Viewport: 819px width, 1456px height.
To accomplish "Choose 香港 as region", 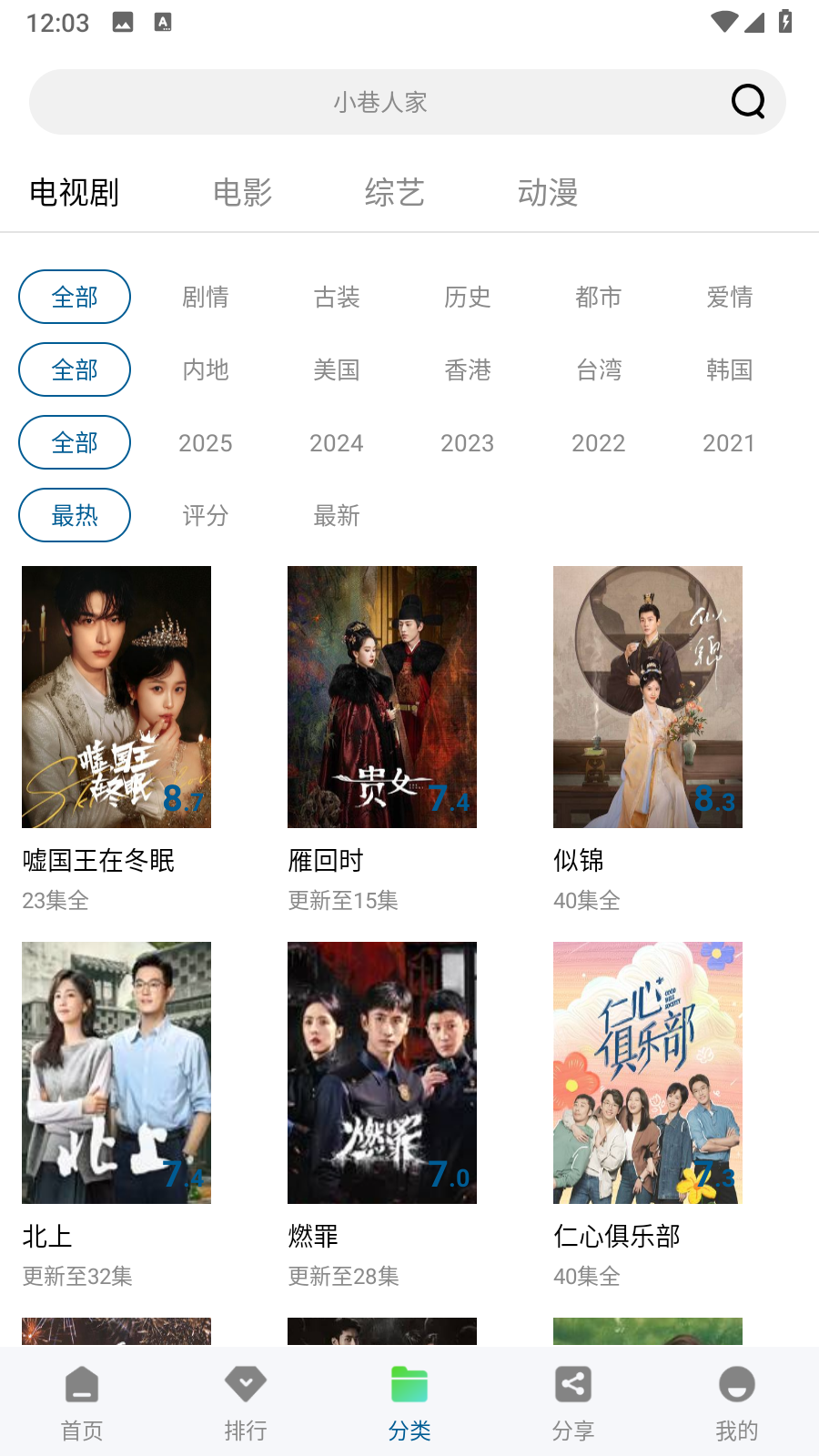I will 468,370.
